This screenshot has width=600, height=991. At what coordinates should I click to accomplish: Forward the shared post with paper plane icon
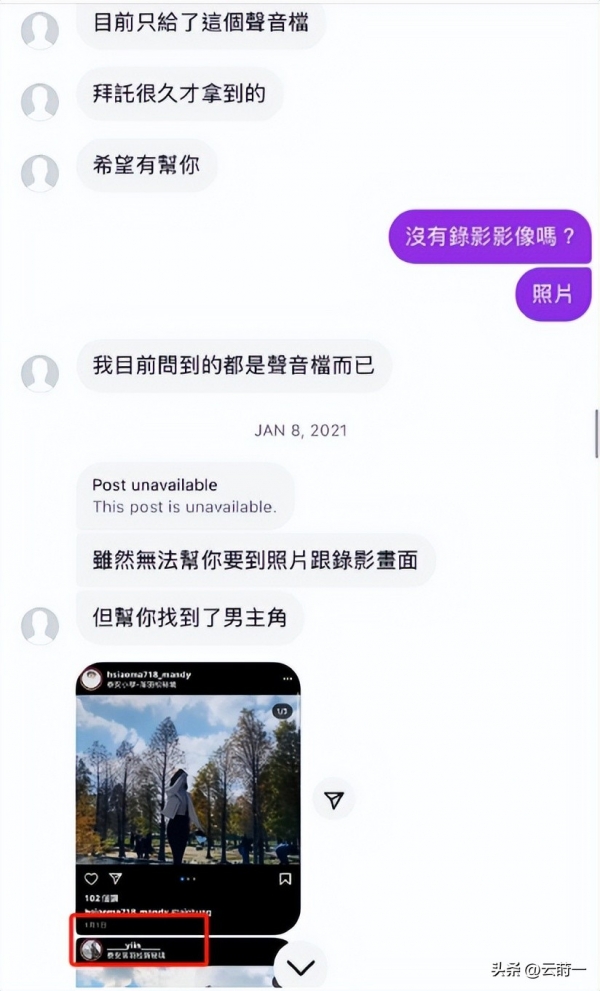(x=335, y=799)
